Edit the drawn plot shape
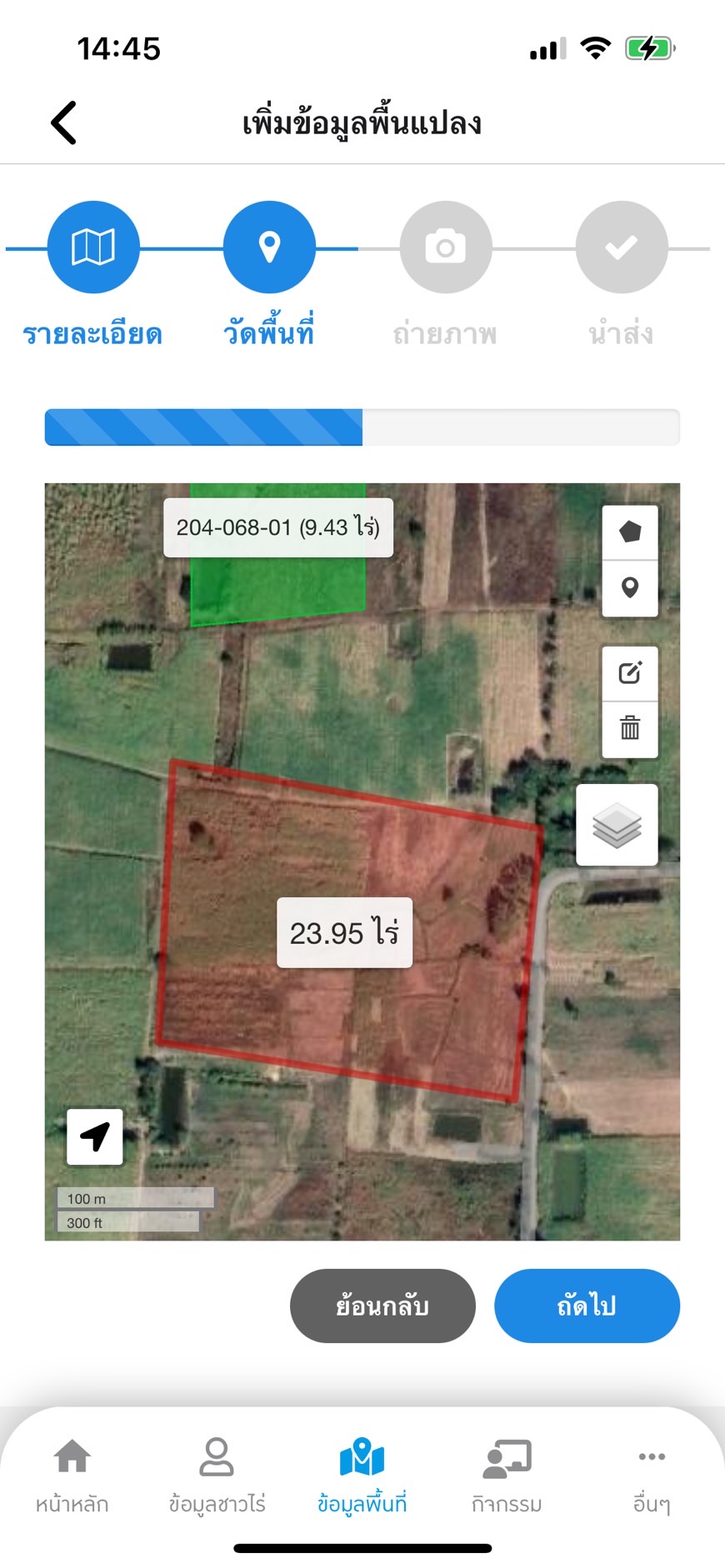Viewport: 725px width, 1568px height. [x=630, y=673]
